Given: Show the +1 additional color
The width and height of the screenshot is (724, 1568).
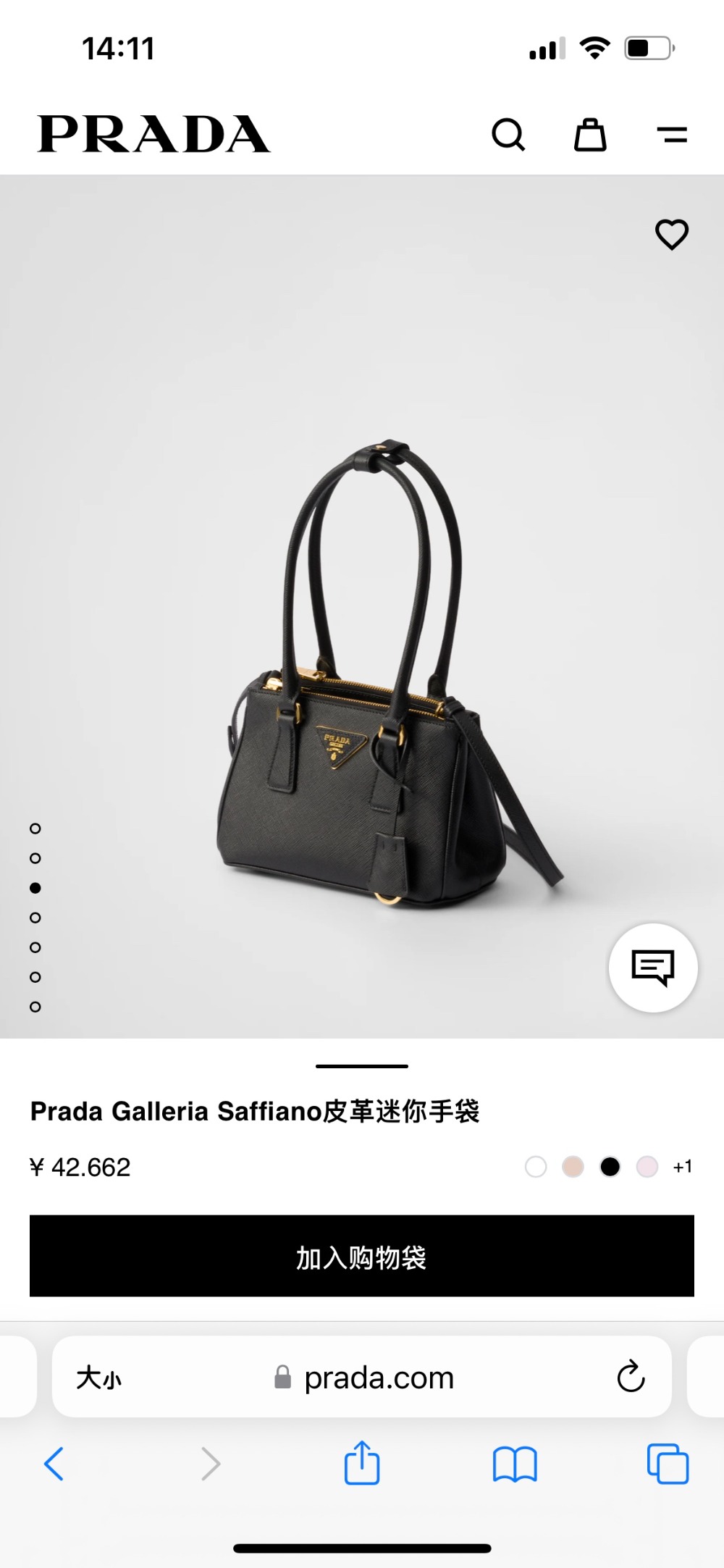Looking at the screenshot, I should click(682, 1167).
